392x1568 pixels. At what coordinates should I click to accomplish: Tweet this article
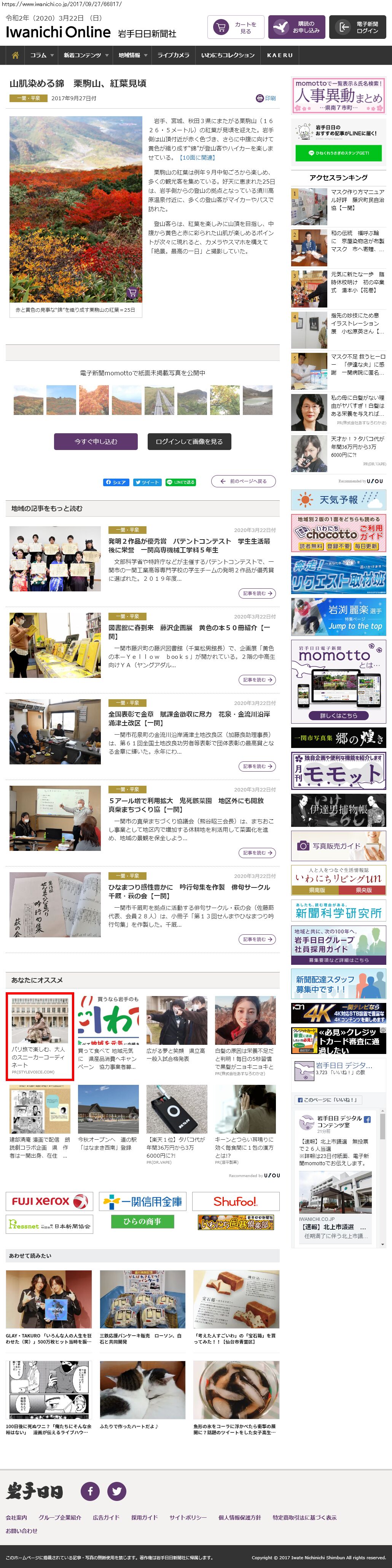(147, 482)
